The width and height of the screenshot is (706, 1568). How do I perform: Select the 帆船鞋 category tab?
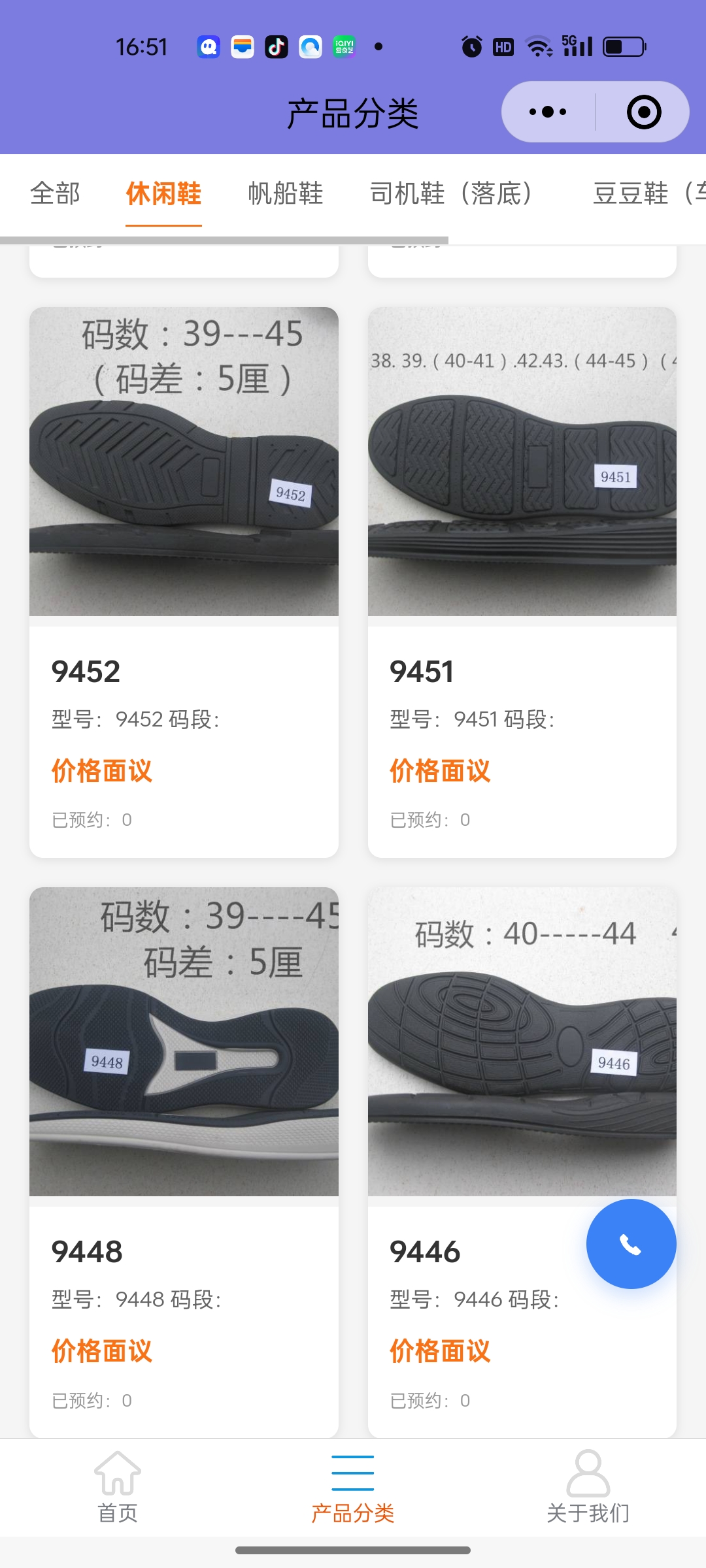tap(286, 193)
